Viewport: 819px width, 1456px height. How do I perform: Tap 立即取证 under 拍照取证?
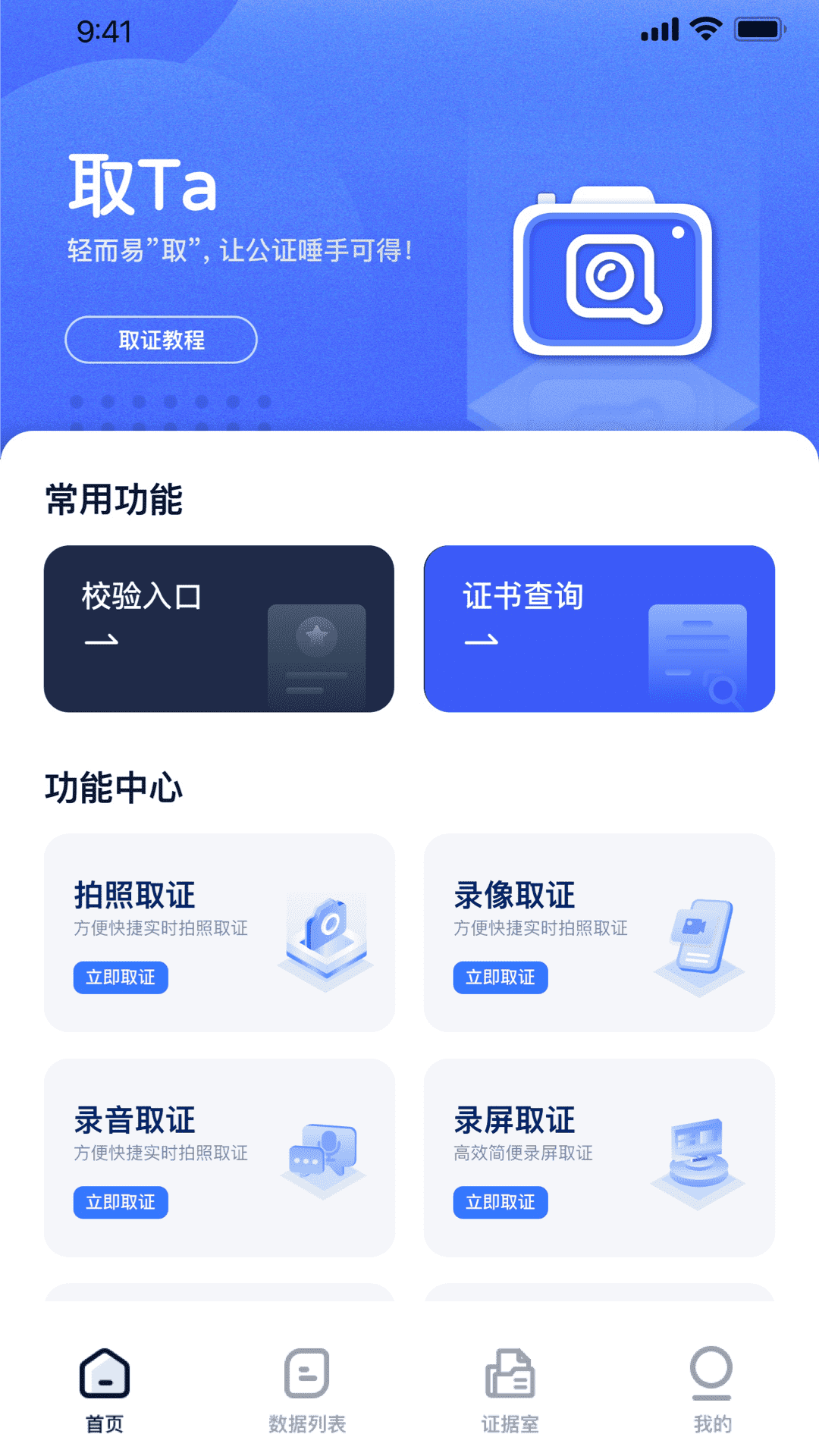pos(121,977)
